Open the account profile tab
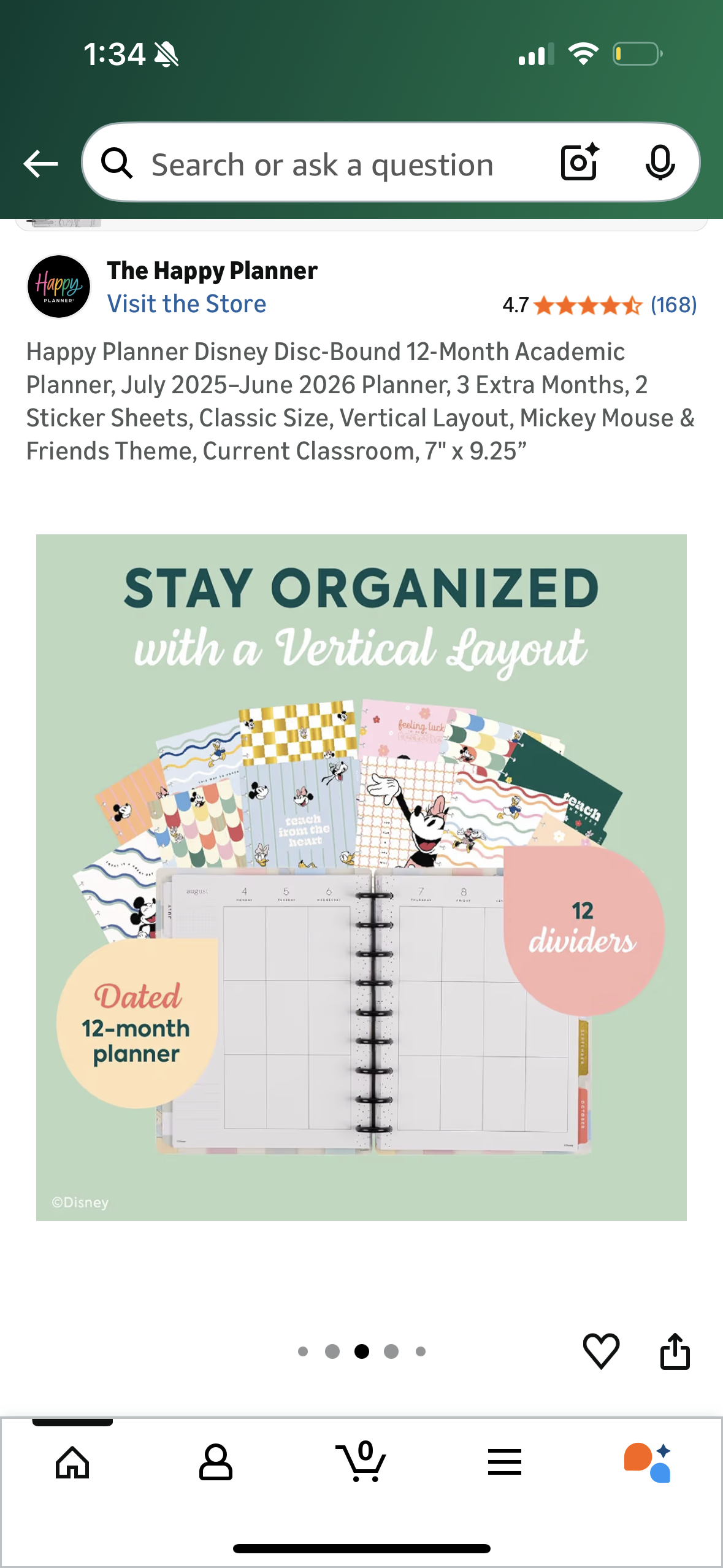The width and height of the screenshot is (723, 1568). click(216, 1462)
